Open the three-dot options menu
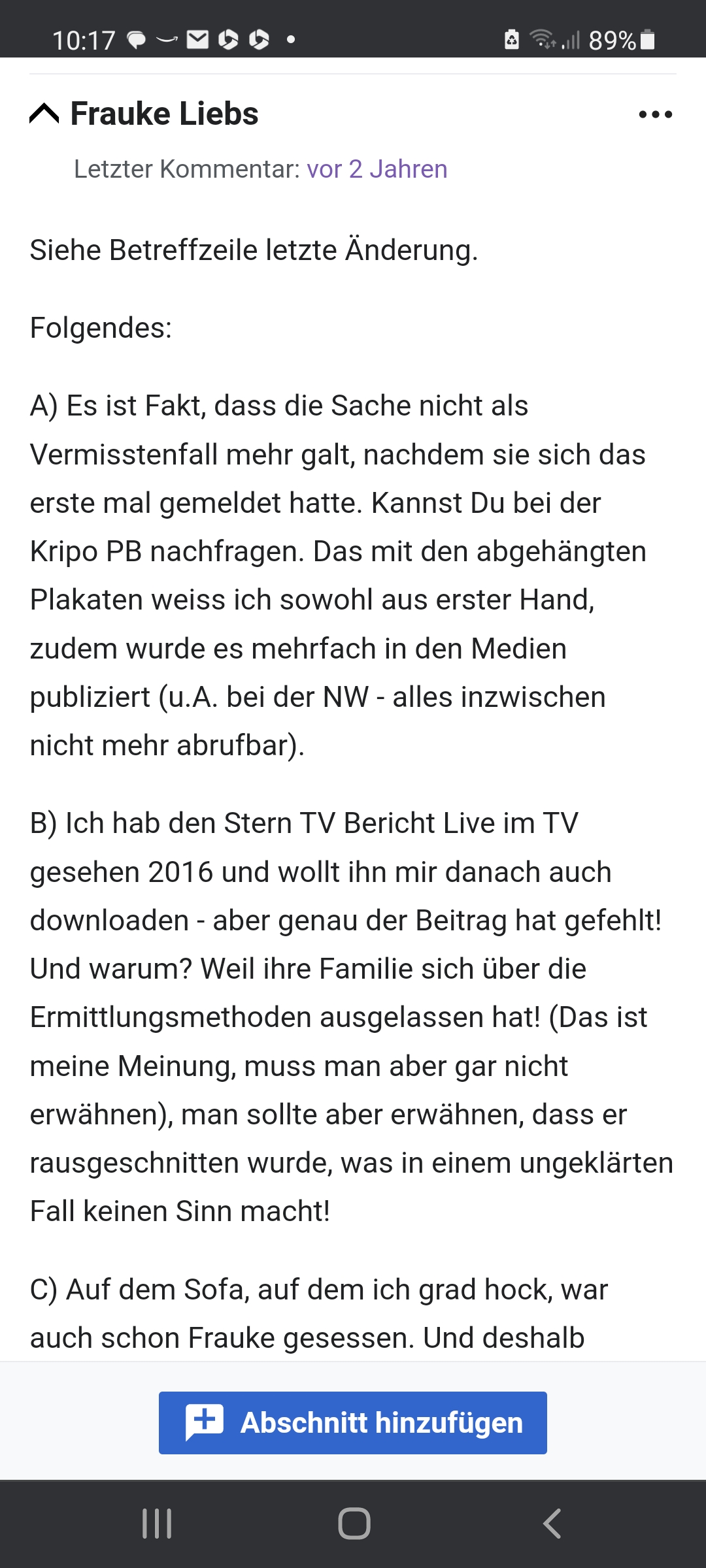This screenshot has height=1568, width=706. tap(655, 114)
